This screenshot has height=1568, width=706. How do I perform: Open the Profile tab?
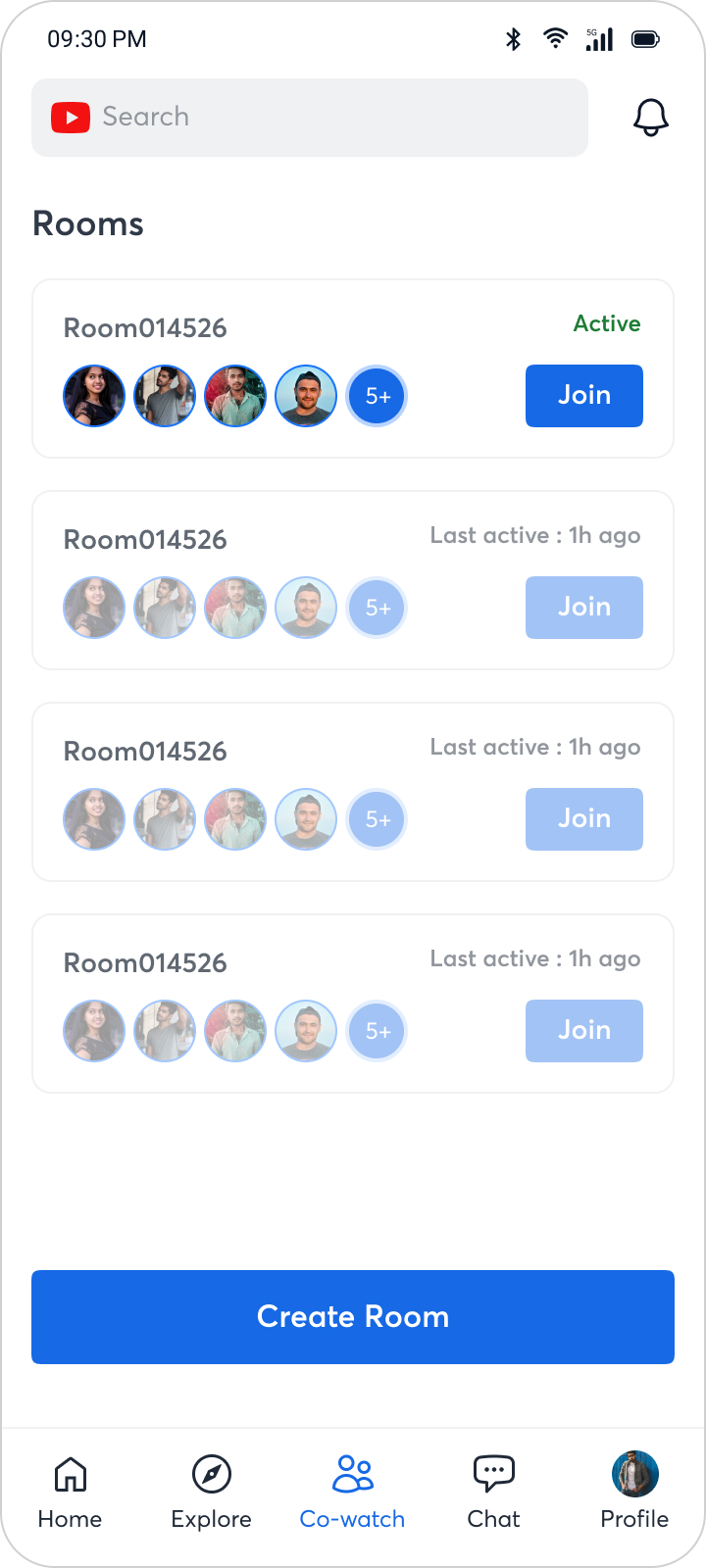(x=634, y=1492)
